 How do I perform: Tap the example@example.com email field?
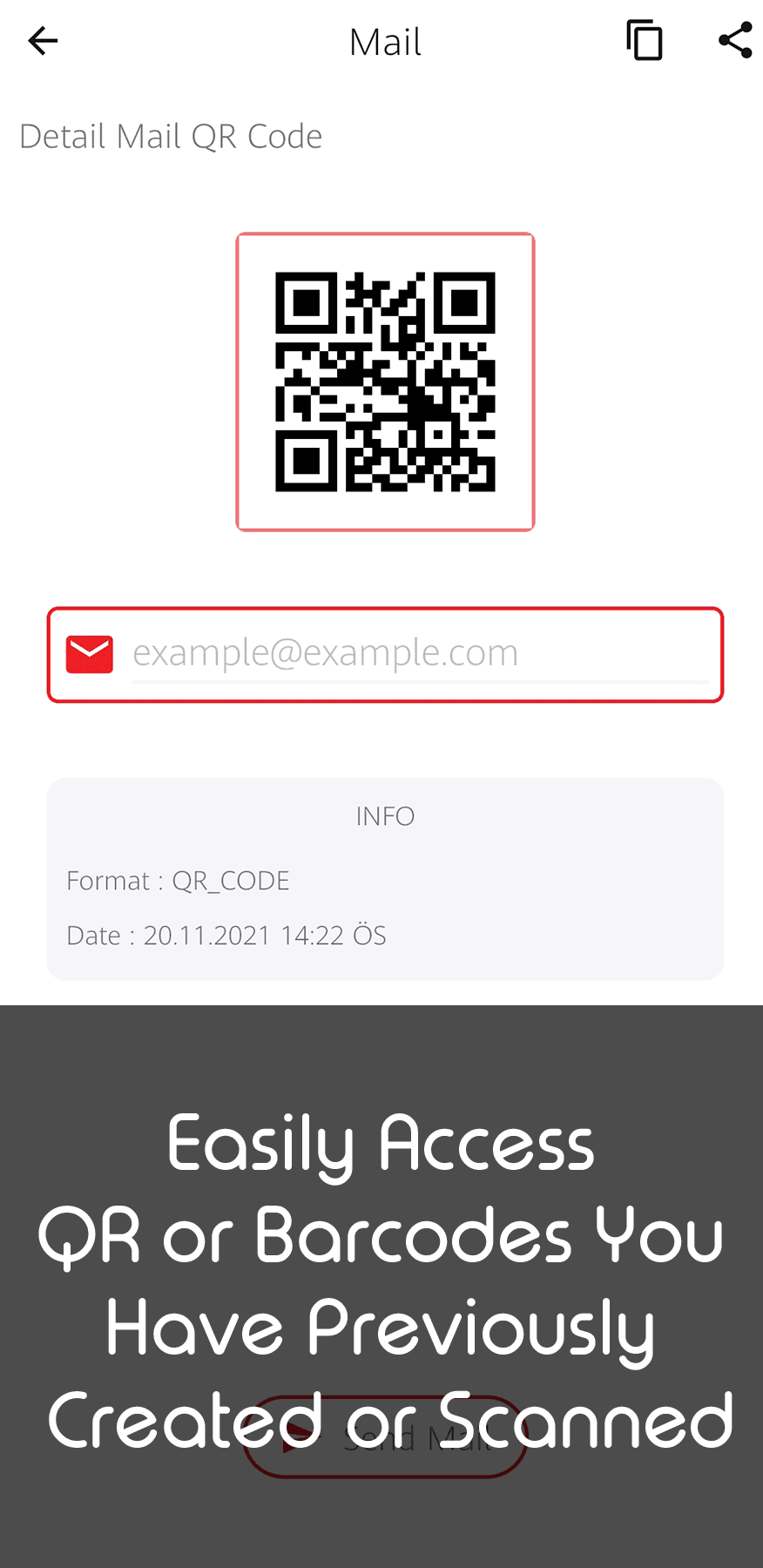click(x=418, y=653)
